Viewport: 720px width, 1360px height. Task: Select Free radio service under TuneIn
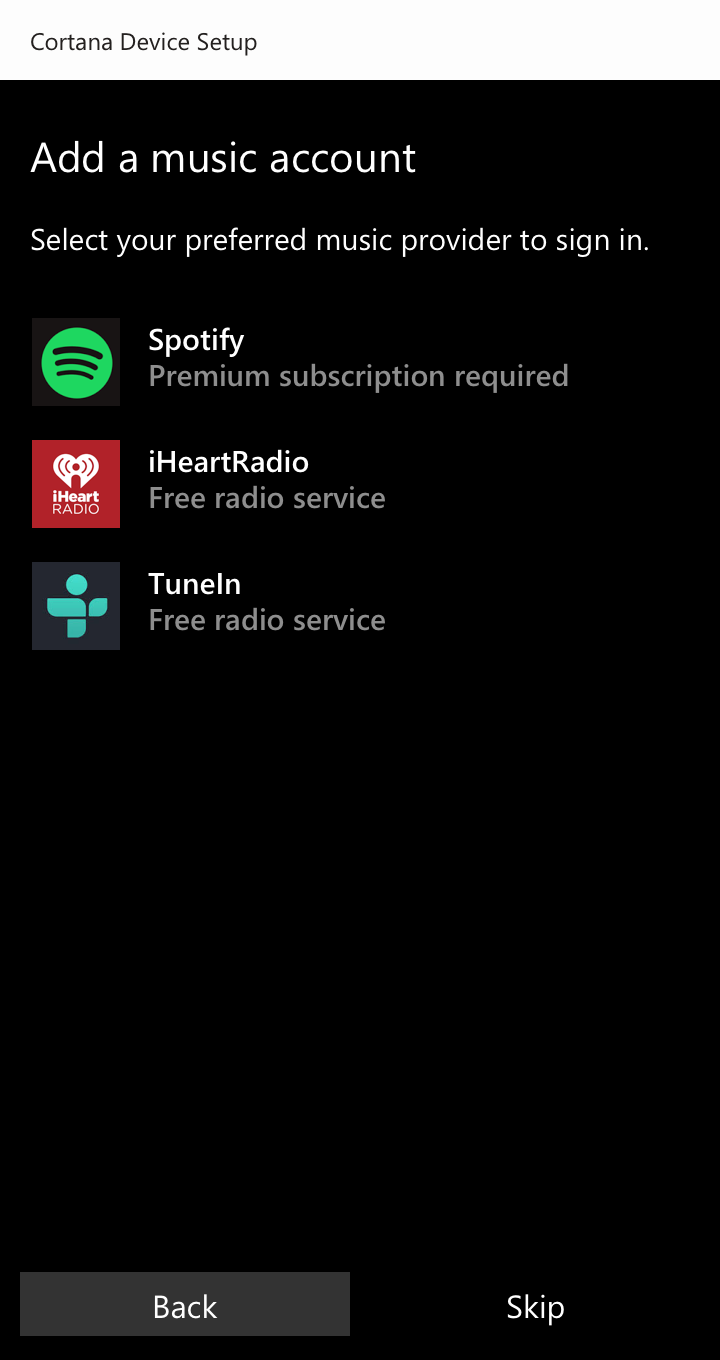click(266, 620)
